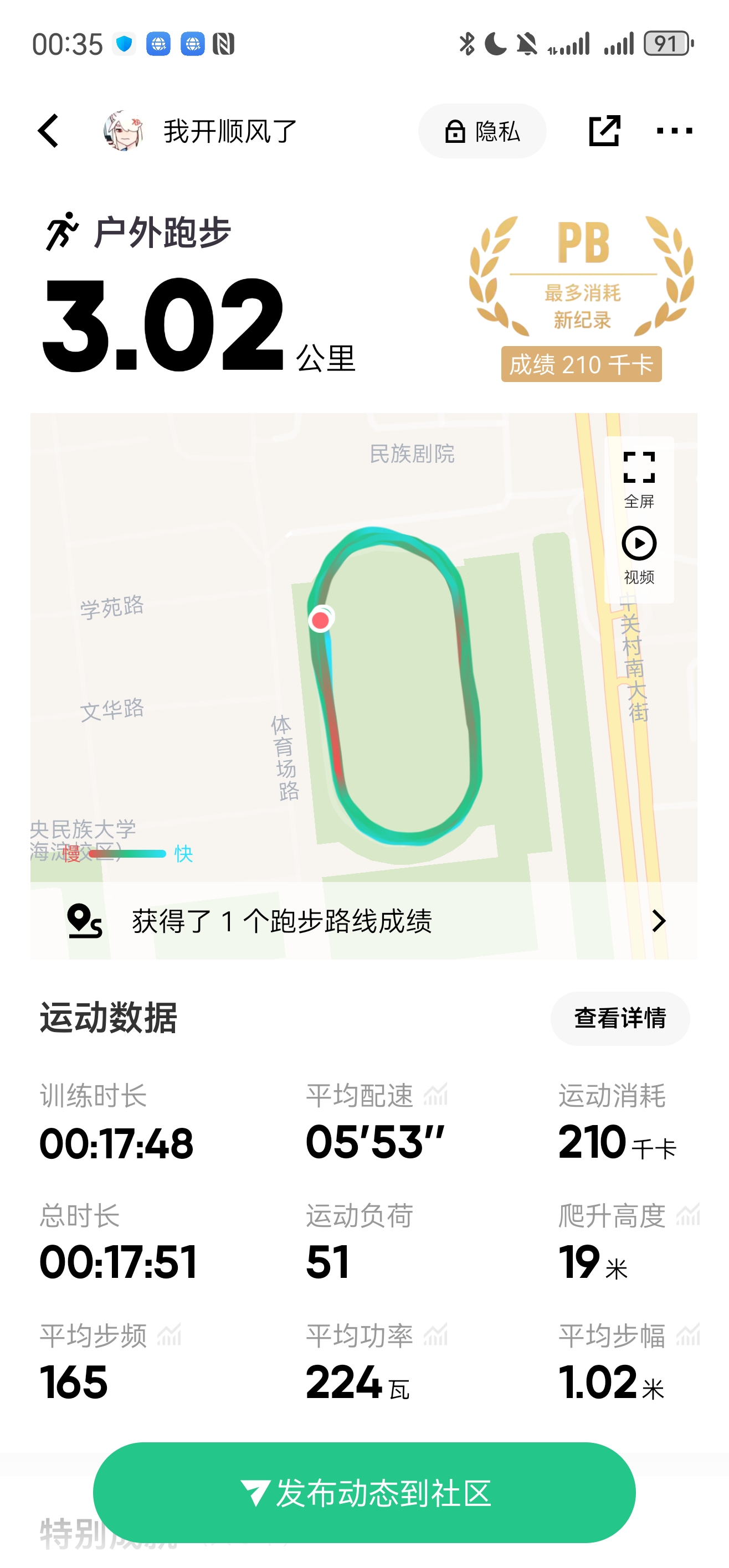Open the 平均配速 chart

coord(435,1095)
